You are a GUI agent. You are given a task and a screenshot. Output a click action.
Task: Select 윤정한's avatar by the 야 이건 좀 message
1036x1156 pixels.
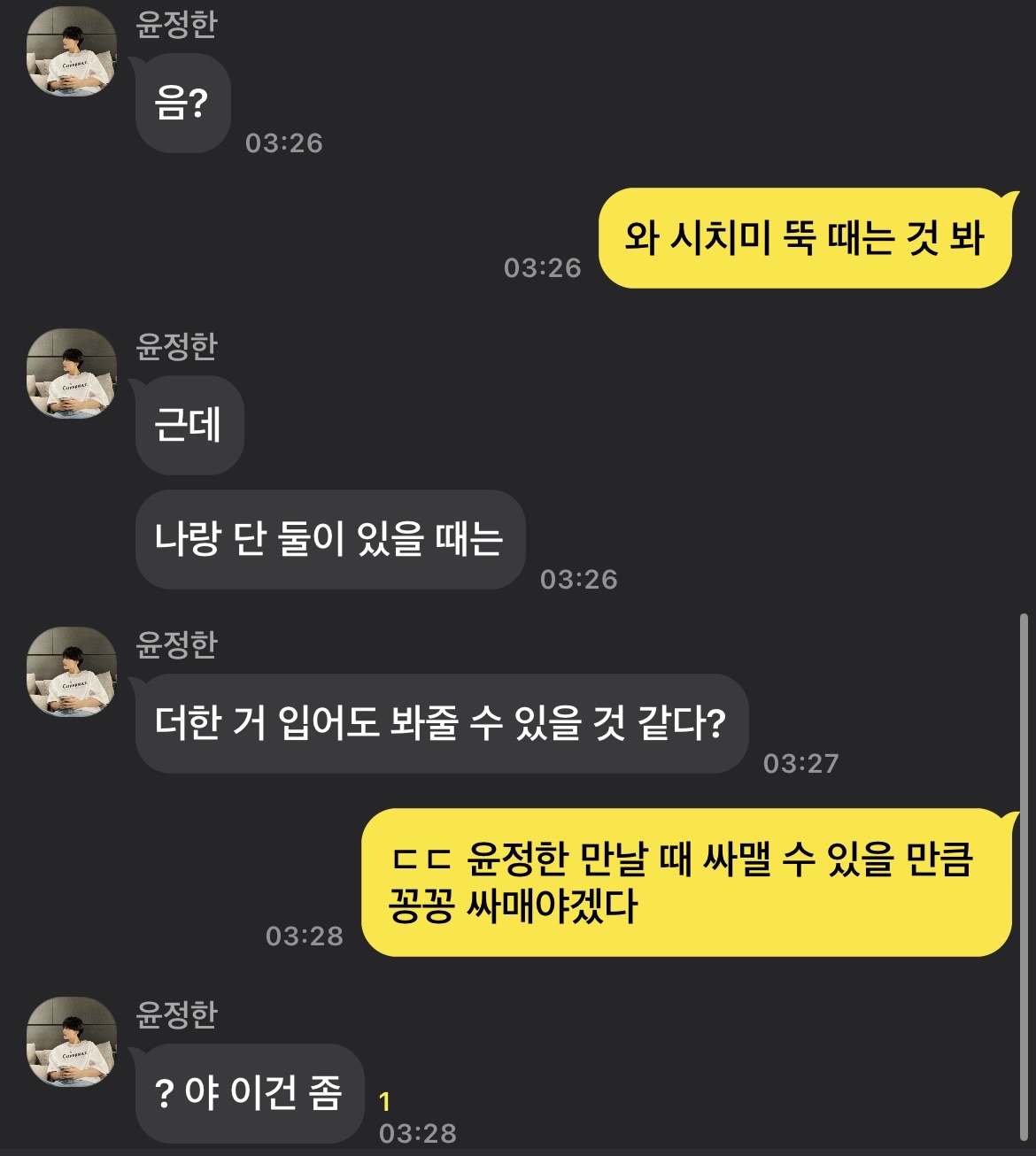[x=72, y=1041]
